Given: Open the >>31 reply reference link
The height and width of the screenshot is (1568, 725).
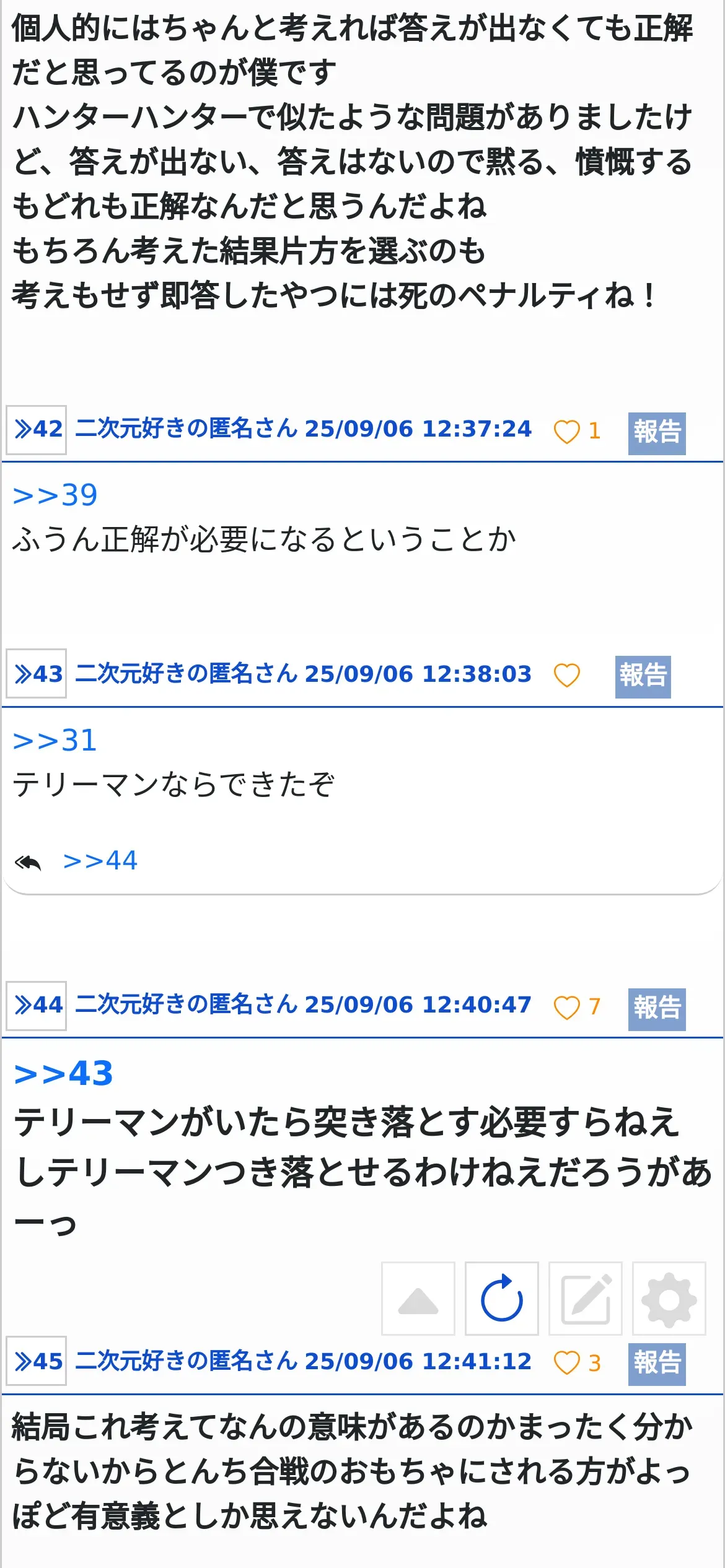Looking at the screenshot, I should coord(55,741).
